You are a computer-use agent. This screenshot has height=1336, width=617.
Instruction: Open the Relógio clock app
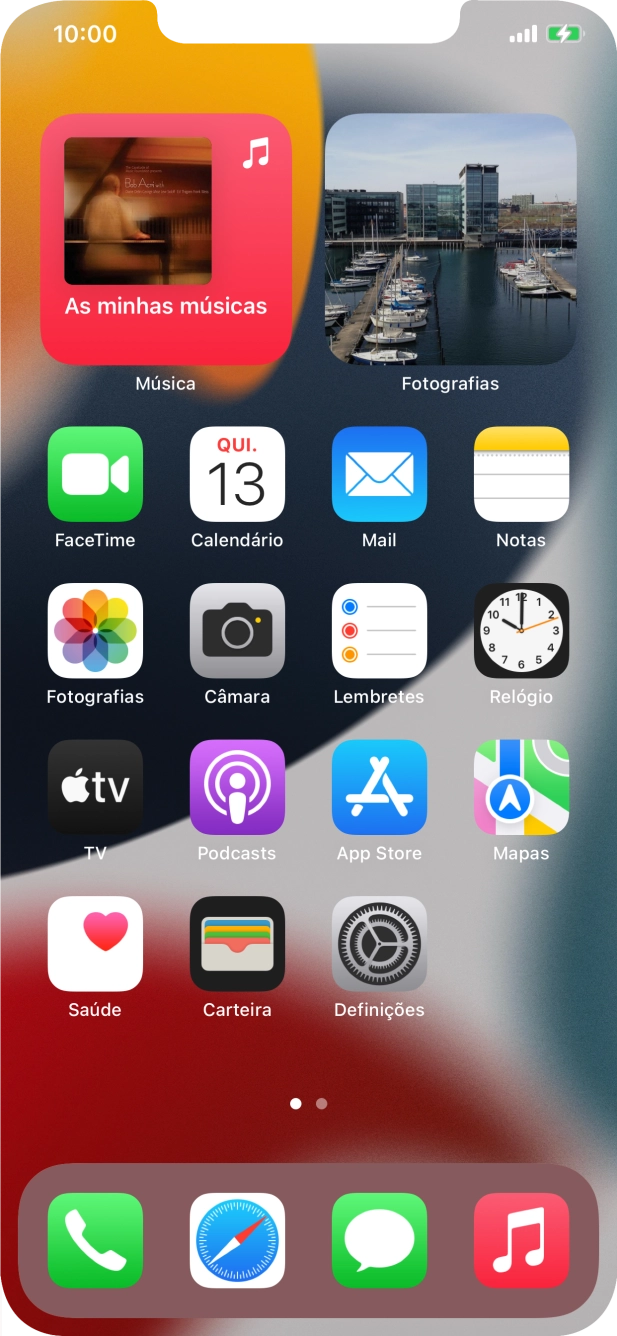[x=521, y=631]
